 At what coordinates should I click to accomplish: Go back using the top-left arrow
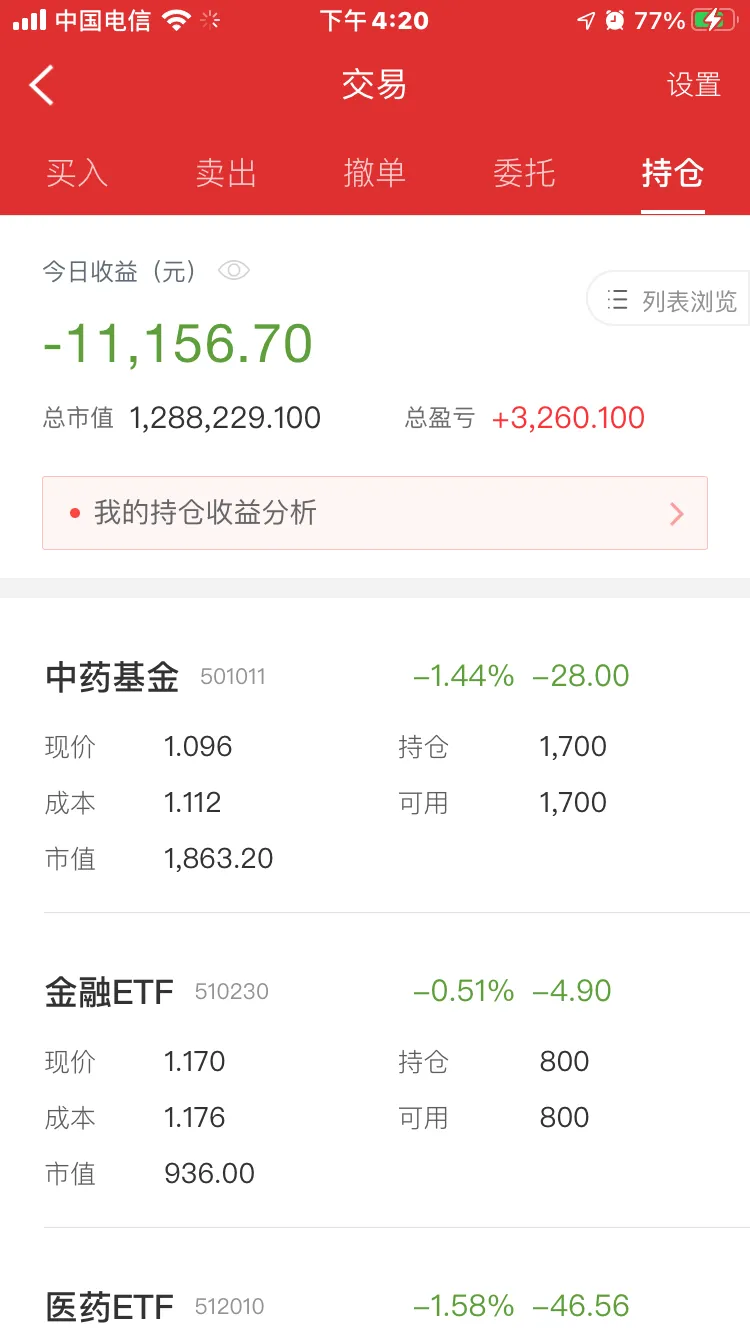click(x=41, y=85)
